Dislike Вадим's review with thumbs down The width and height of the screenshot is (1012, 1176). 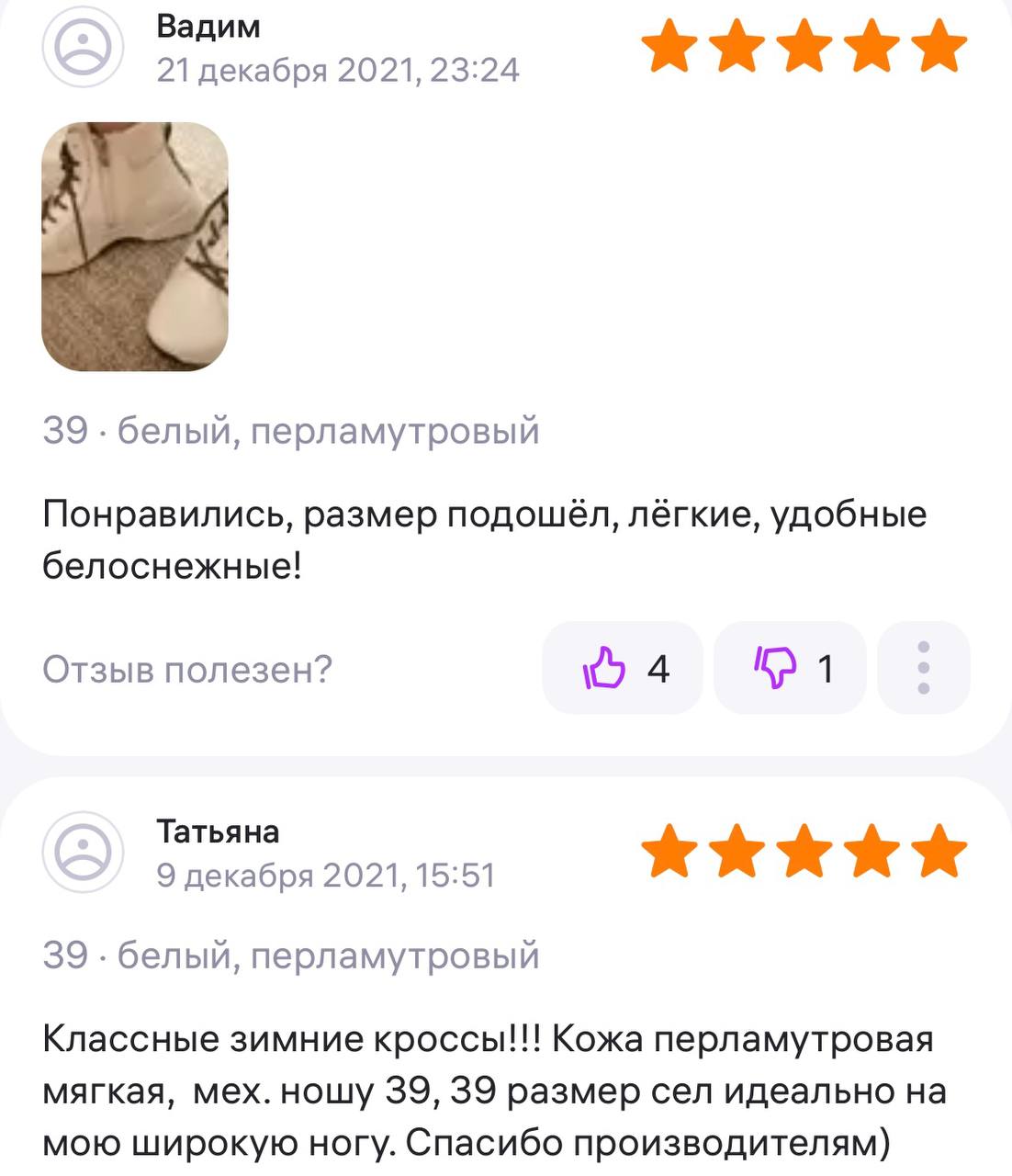[x=790, y=668]
